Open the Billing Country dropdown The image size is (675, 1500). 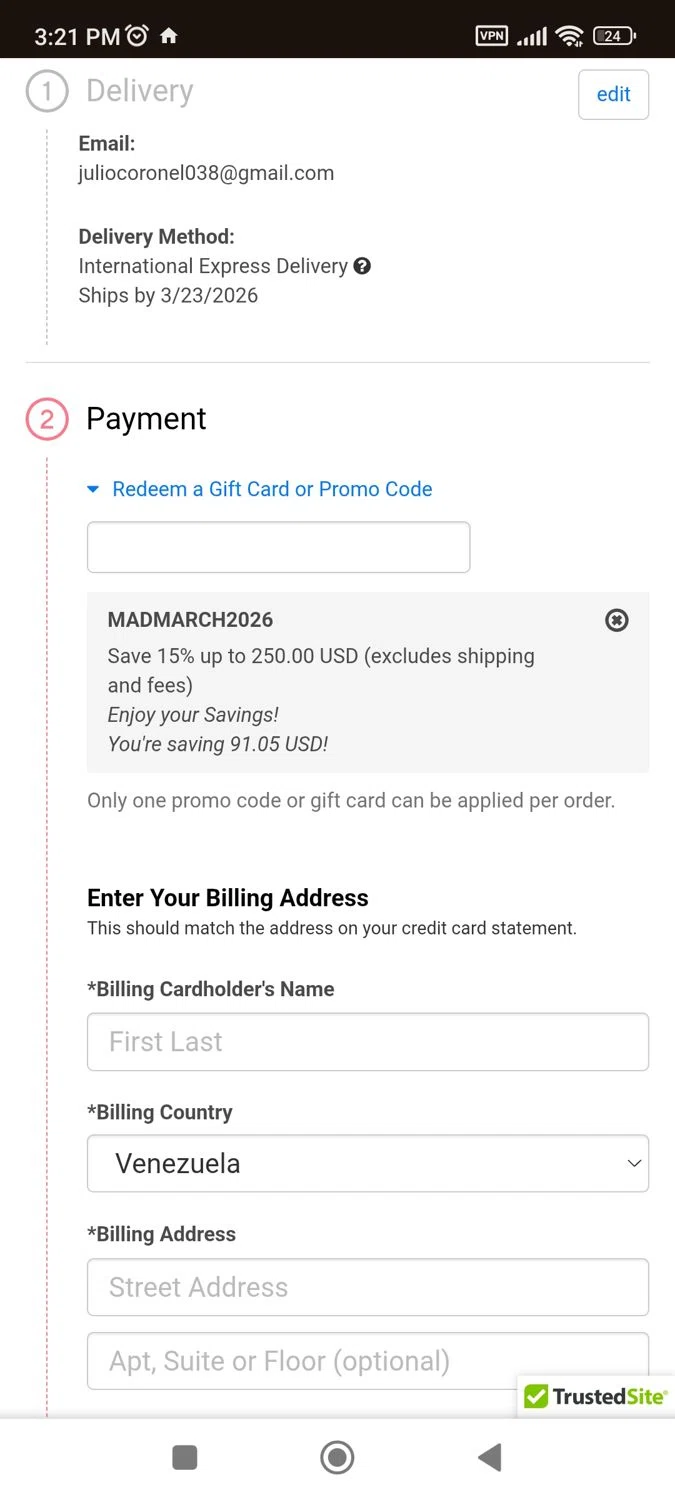[367, 1163]
